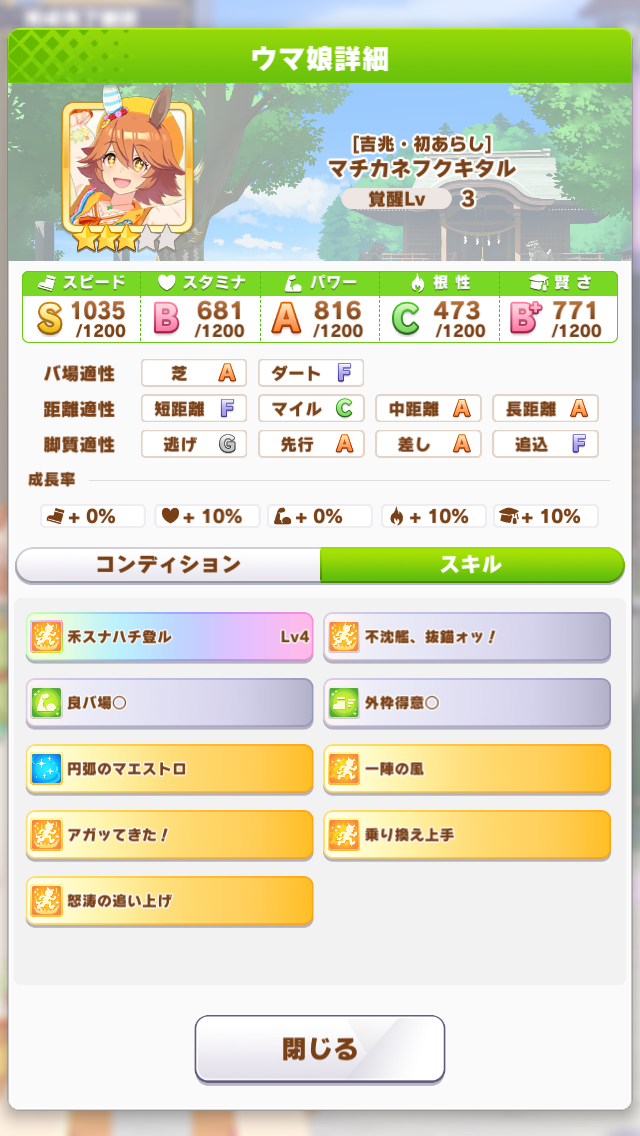Select the スキル tab

coord(471,564)
